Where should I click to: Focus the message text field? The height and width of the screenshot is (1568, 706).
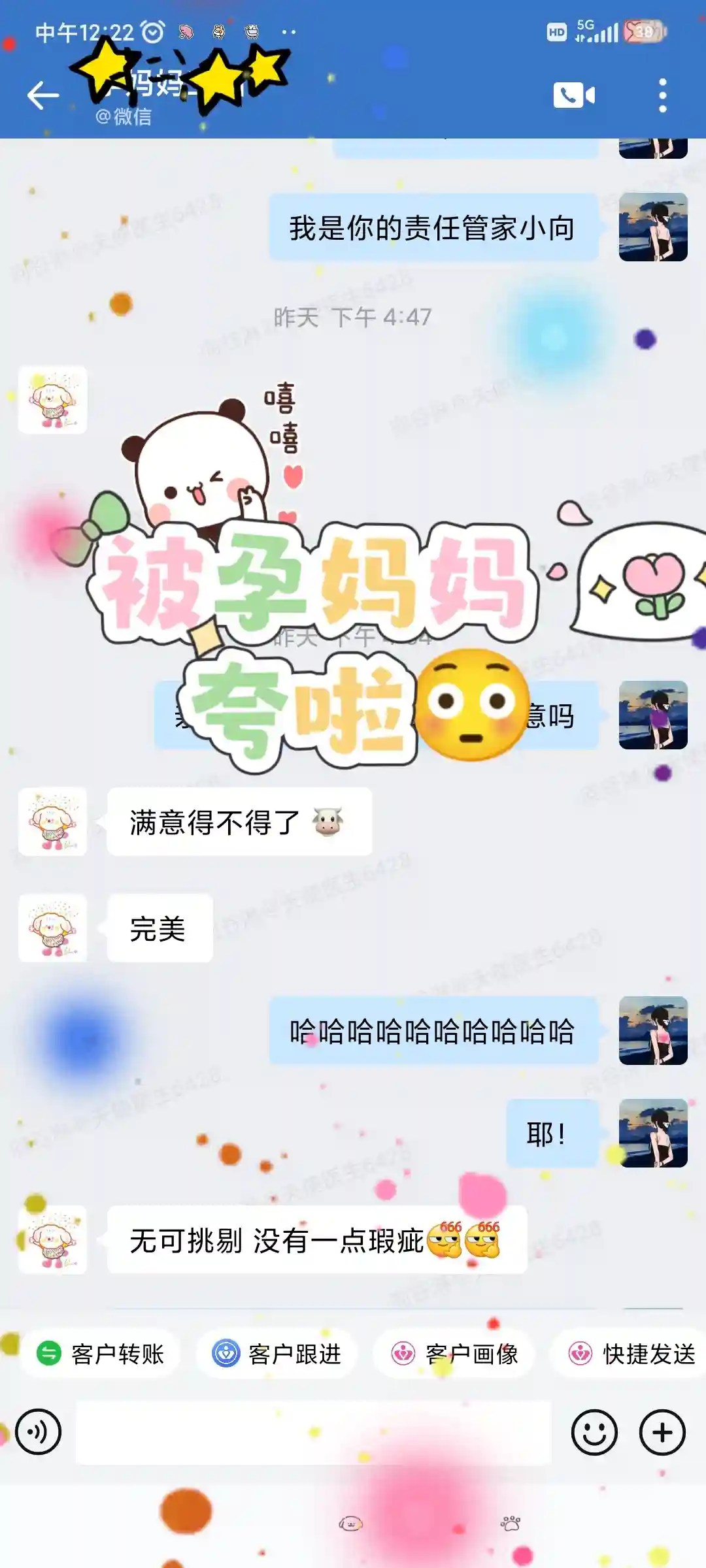click(314, 1432)
